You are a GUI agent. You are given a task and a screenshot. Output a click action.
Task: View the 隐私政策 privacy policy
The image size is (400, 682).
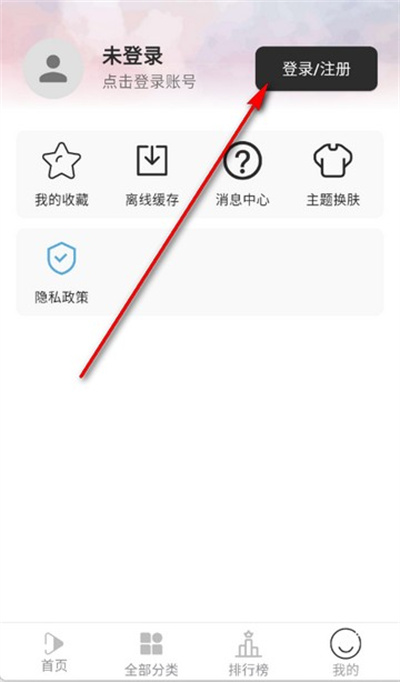pyautogui.click(x=61, y=273)
